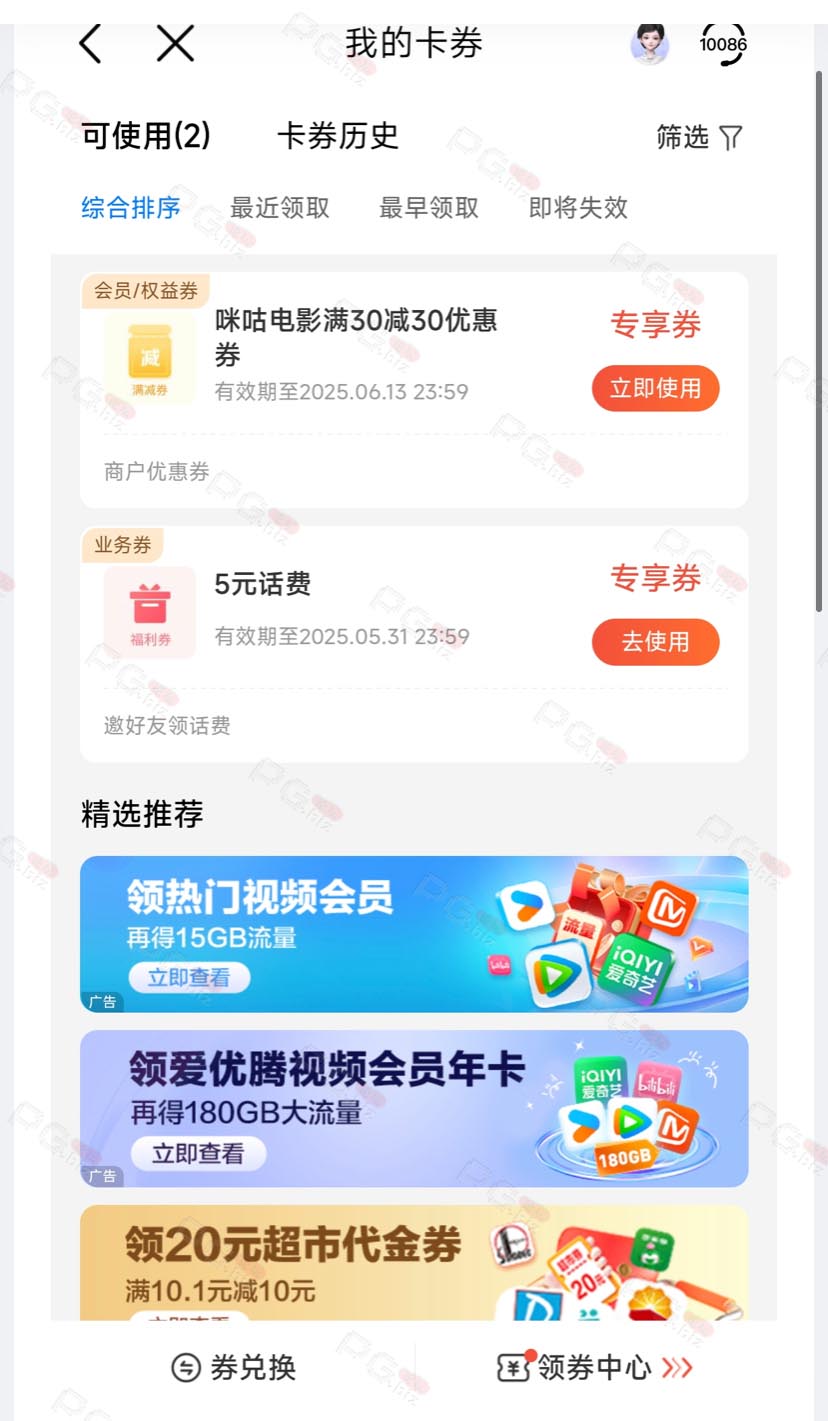Go to 领券中心
This screenshot has height=1421, width=828.
point(595,1367)
